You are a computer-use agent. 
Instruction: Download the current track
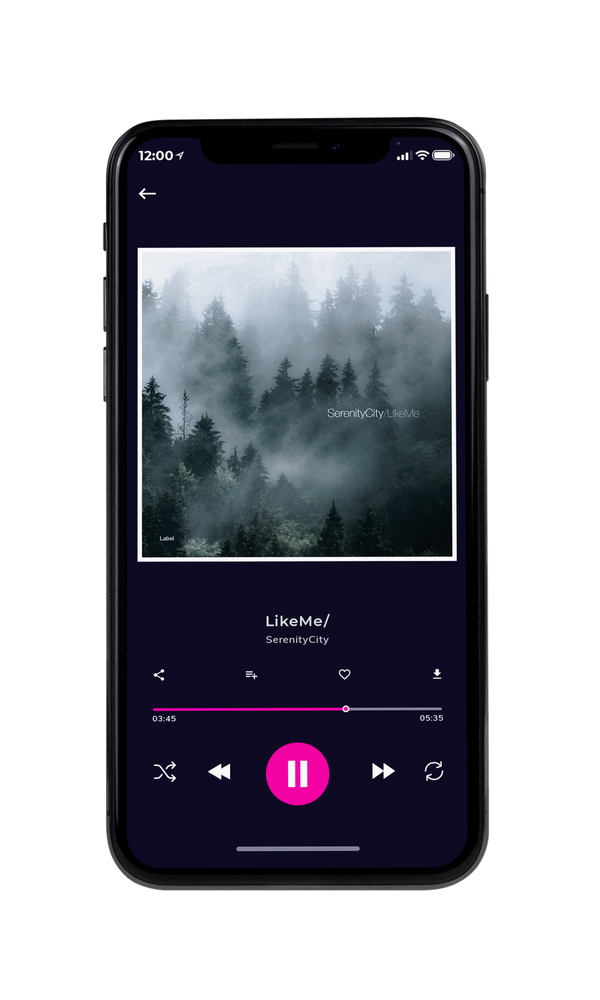point(437,674)
